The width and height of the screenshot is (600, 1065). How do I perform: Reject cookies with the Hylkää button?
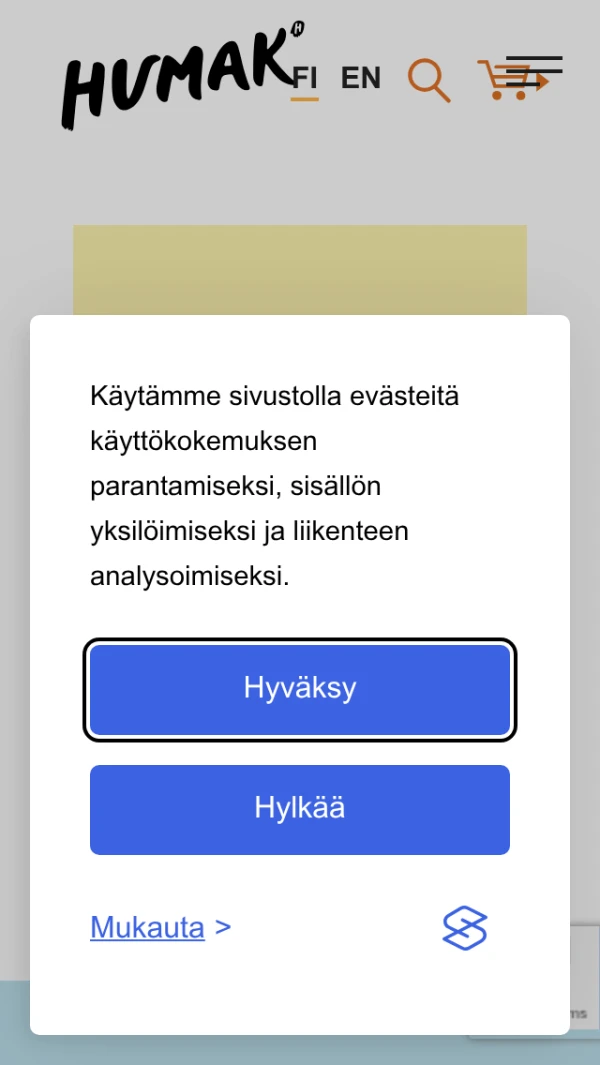[x=300, y=809]
